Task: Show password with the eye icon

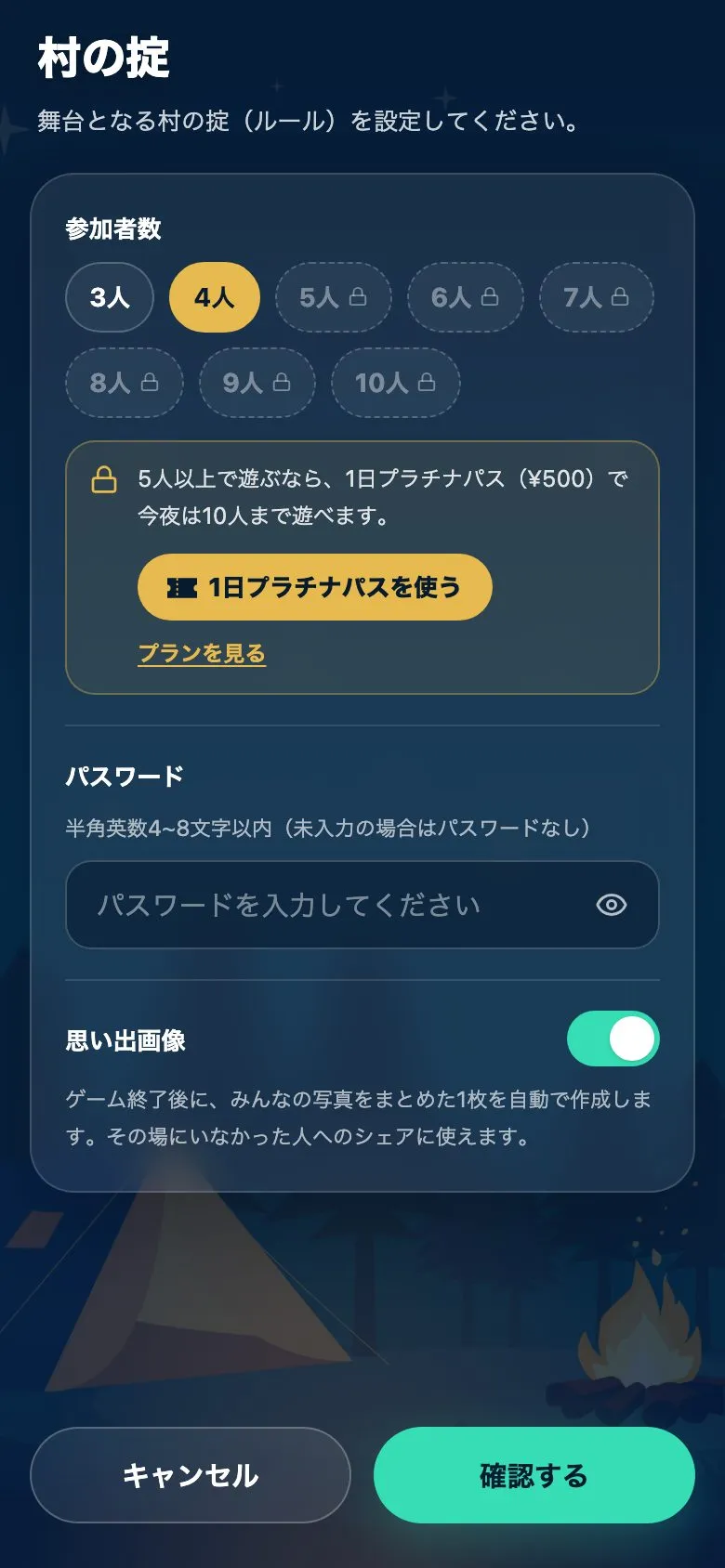Action: [612, 905]
